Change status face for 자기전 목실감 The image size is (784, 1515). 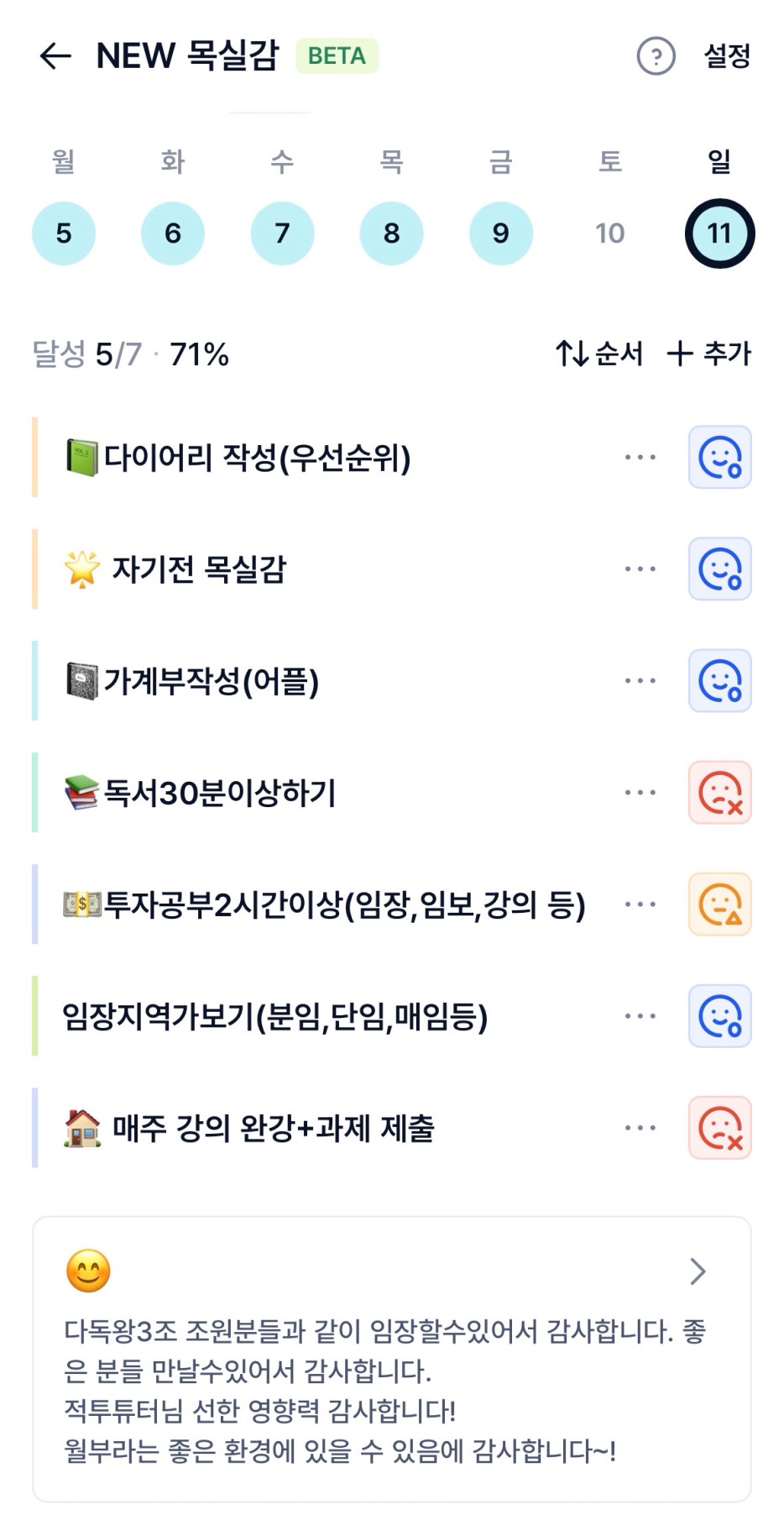[x=719, y=569]
